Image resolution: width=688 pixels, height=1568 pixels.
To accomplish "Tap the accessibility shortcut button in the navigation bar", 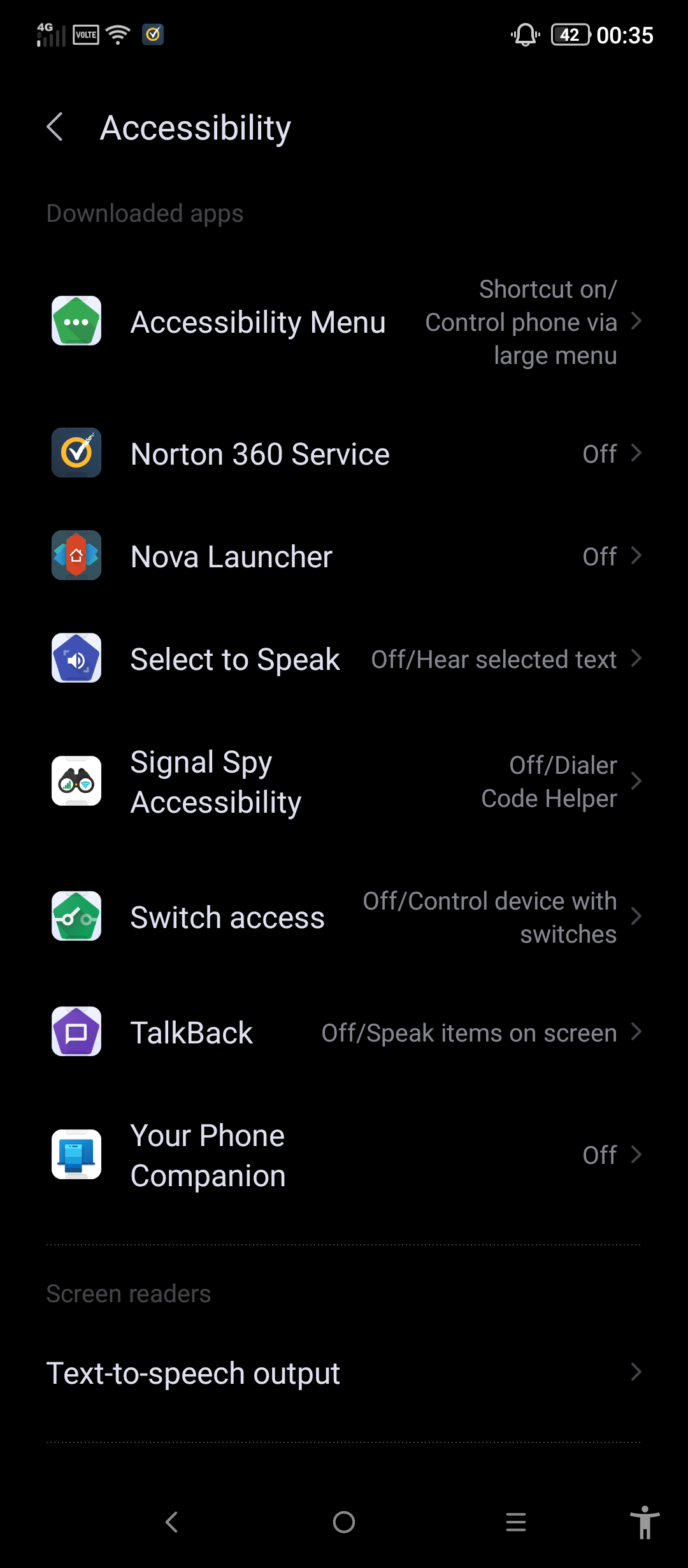I will 645,1522.
